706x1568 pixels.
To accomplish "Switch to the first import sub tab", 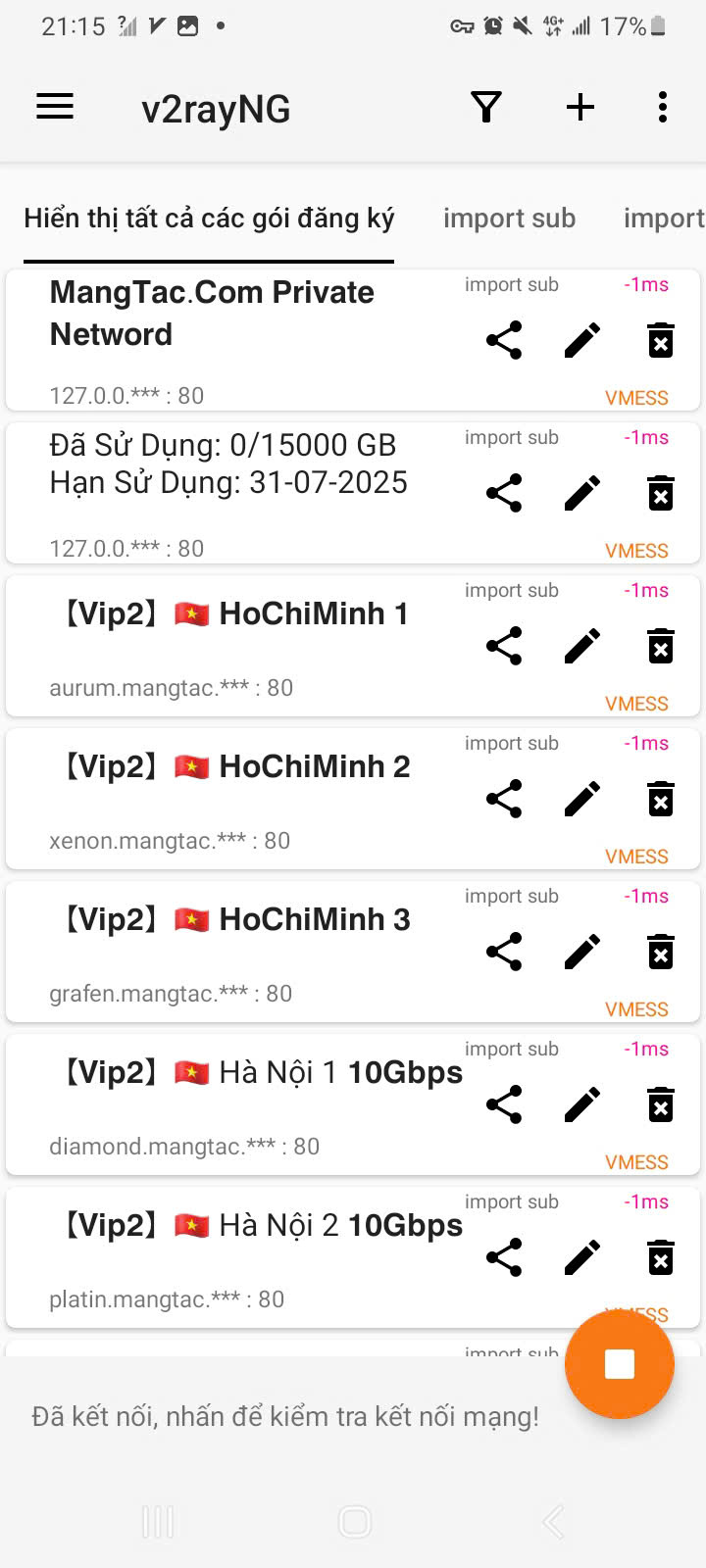I will point(509,219).
